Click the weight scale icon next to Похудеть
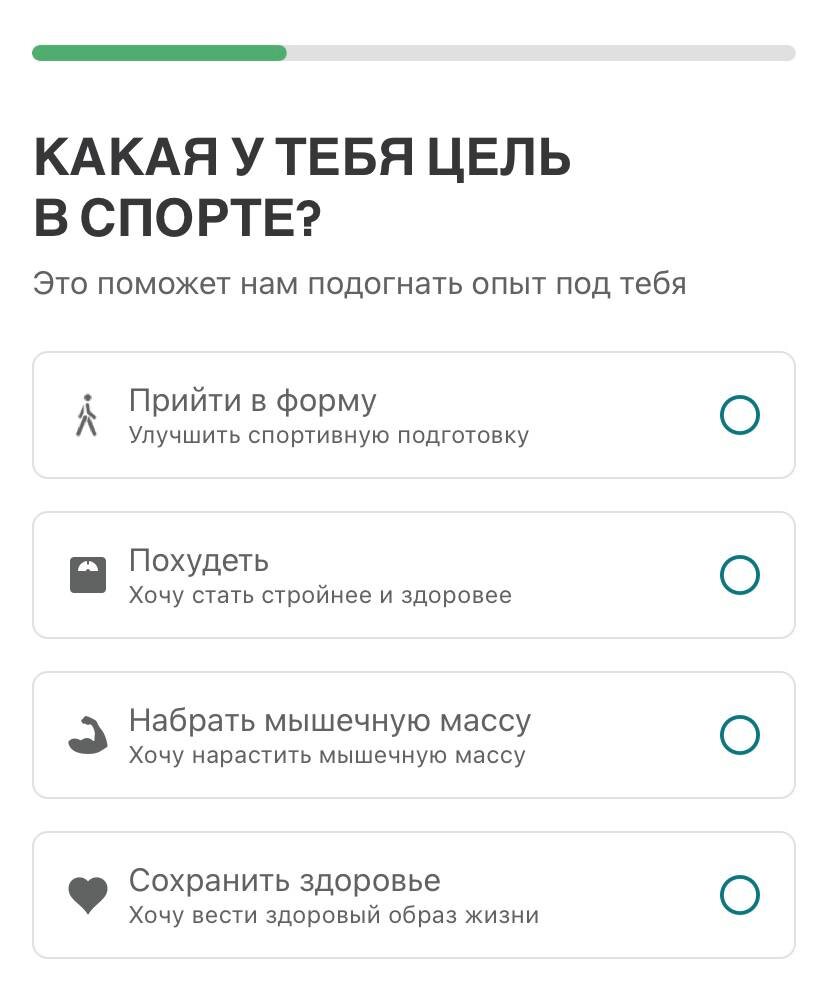Screen dimensions: 828x1004 point(88,574)
